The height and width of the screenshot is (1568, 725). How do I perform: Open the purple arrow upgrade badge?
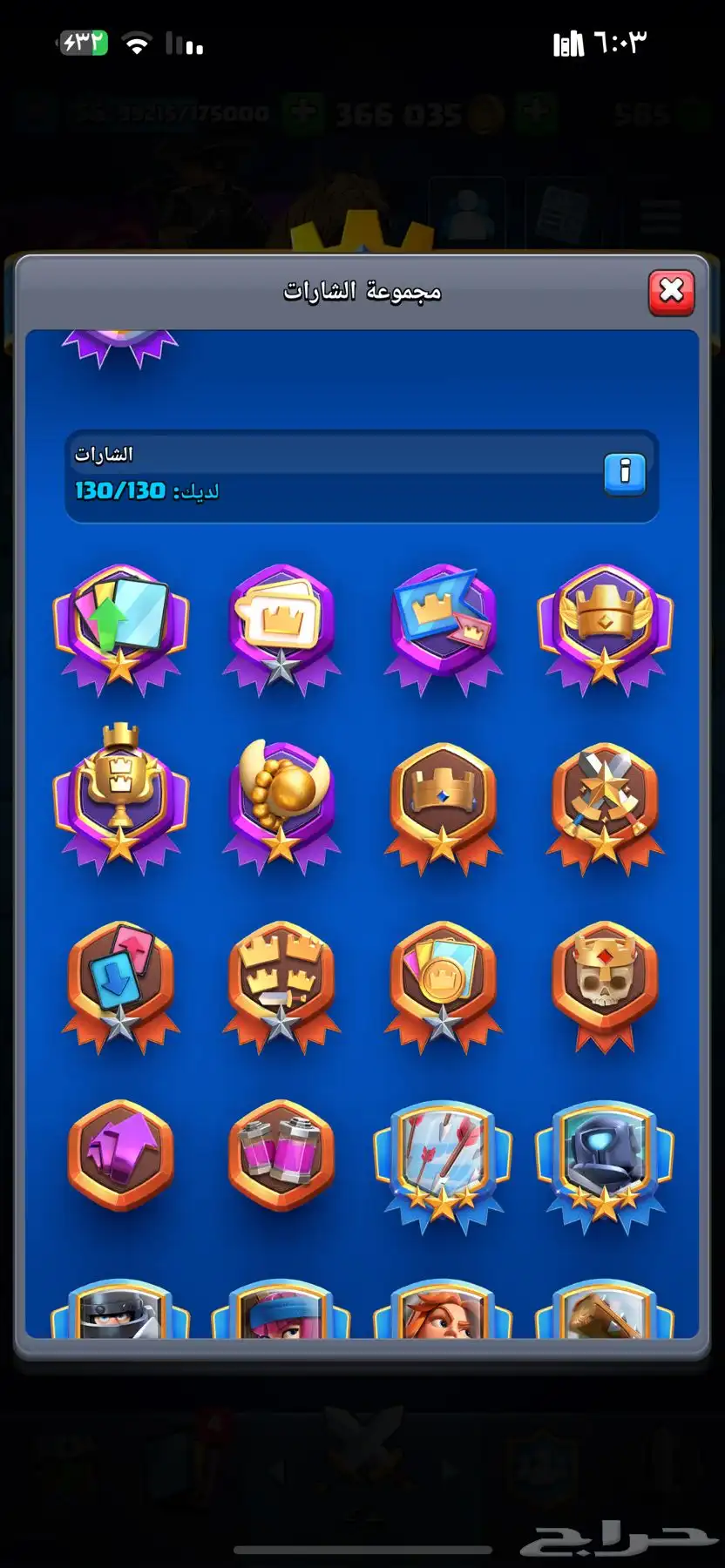click(121, 1154)
